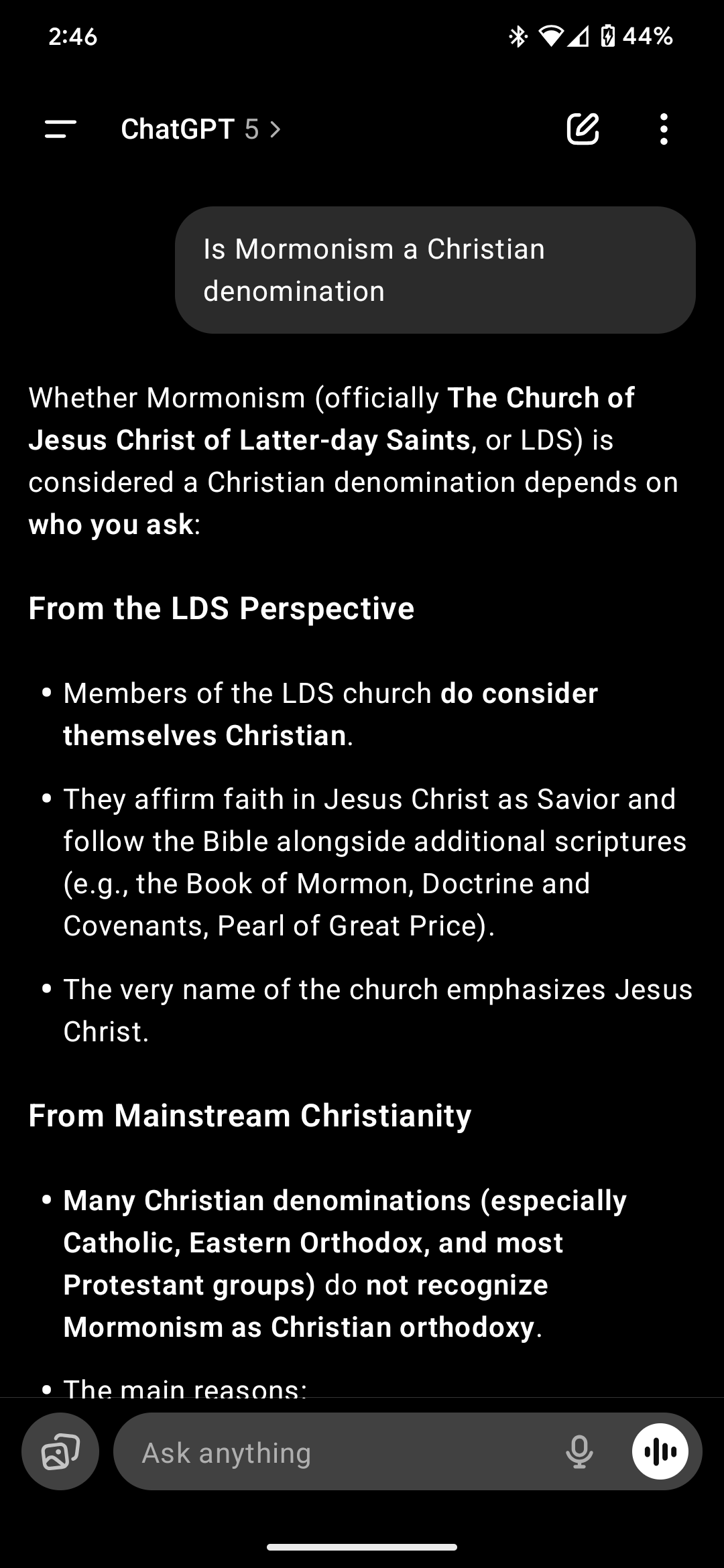The image size is (724, 1568).
Task: Focus the Ask anything input field
Action: tap(335, 1452)
